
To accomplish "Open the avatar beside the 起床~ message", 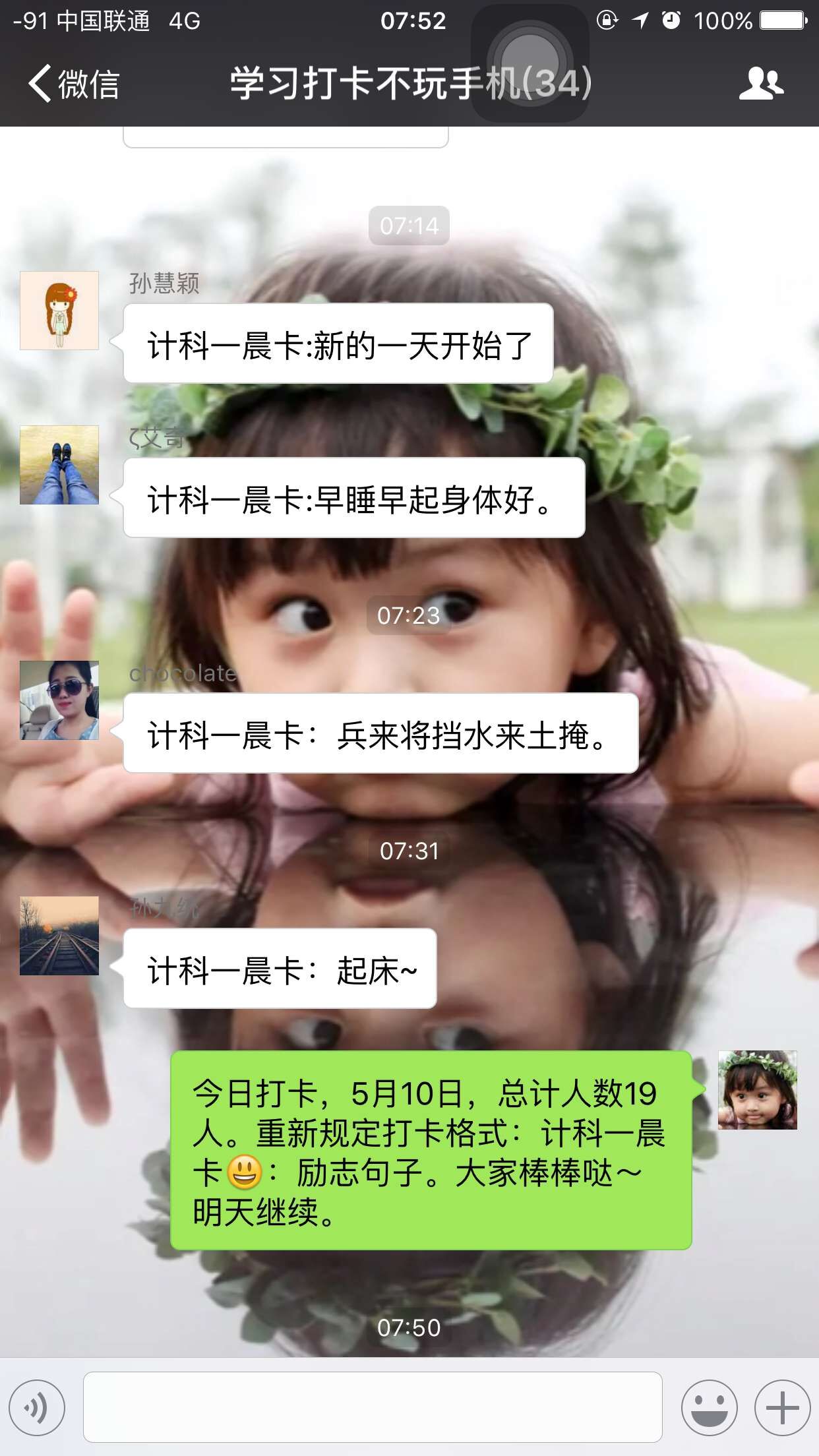I will [x=59, y=936].
